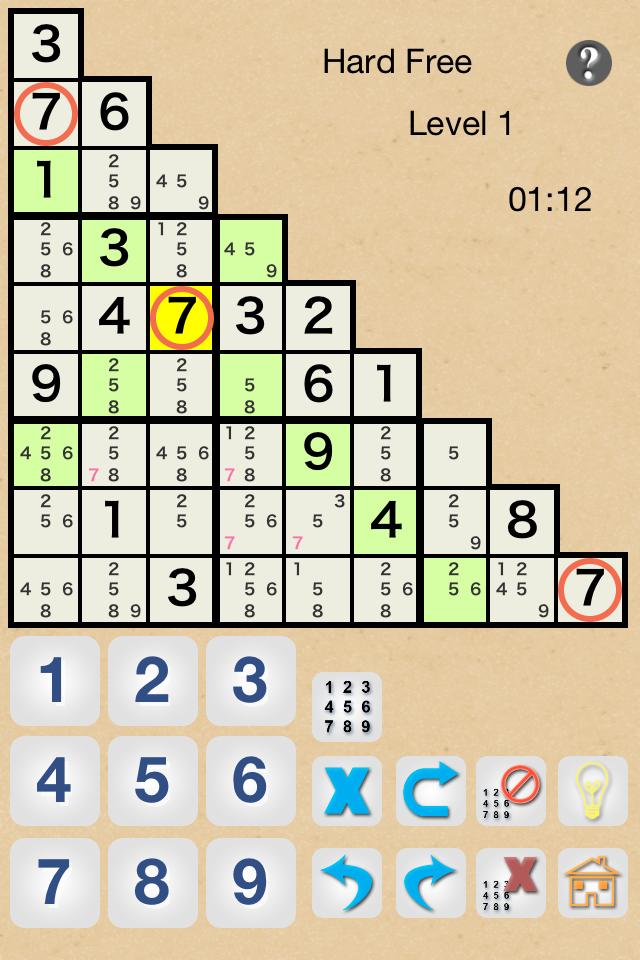Redo the move
Image resolution: width=640 pixels, height=960 pixels.
tap(430, 883)
